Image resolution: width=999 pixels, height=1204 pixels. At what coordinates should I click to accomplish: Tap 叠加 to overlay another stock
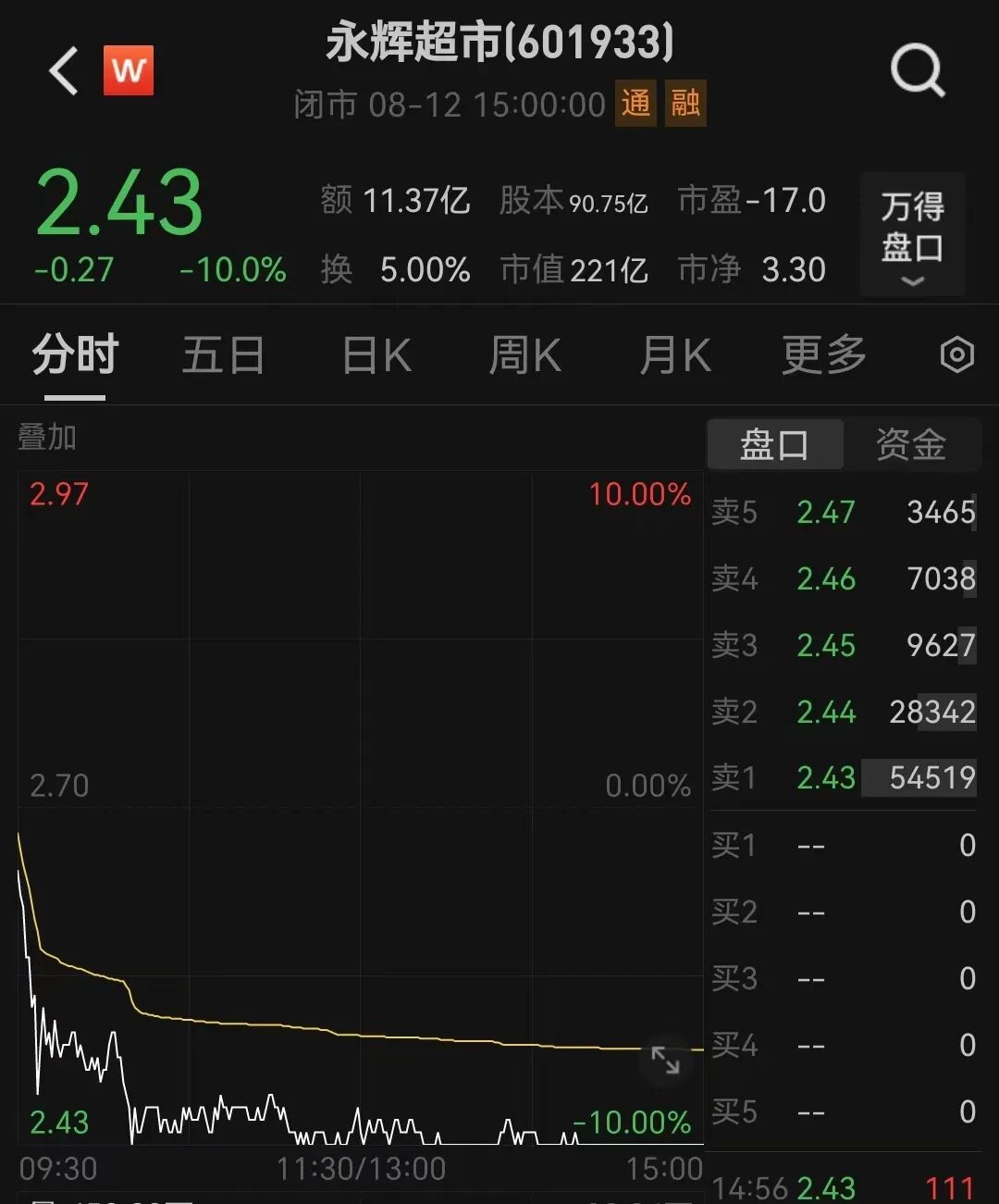47,437
